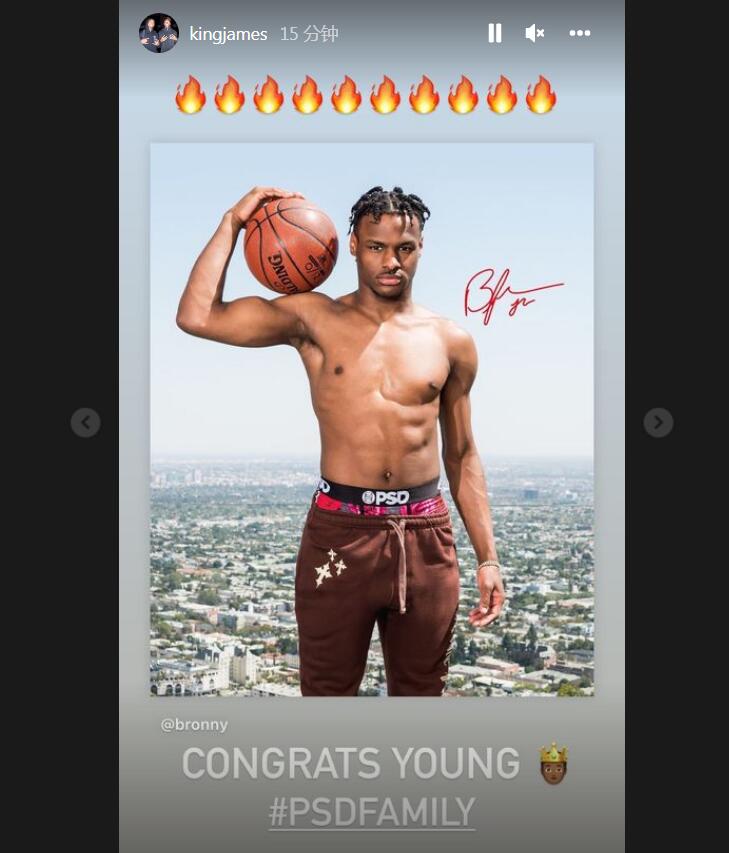Open the #PSDFAMILY hashtag
This screenshot has width=729, height=853.
[371, 812]
